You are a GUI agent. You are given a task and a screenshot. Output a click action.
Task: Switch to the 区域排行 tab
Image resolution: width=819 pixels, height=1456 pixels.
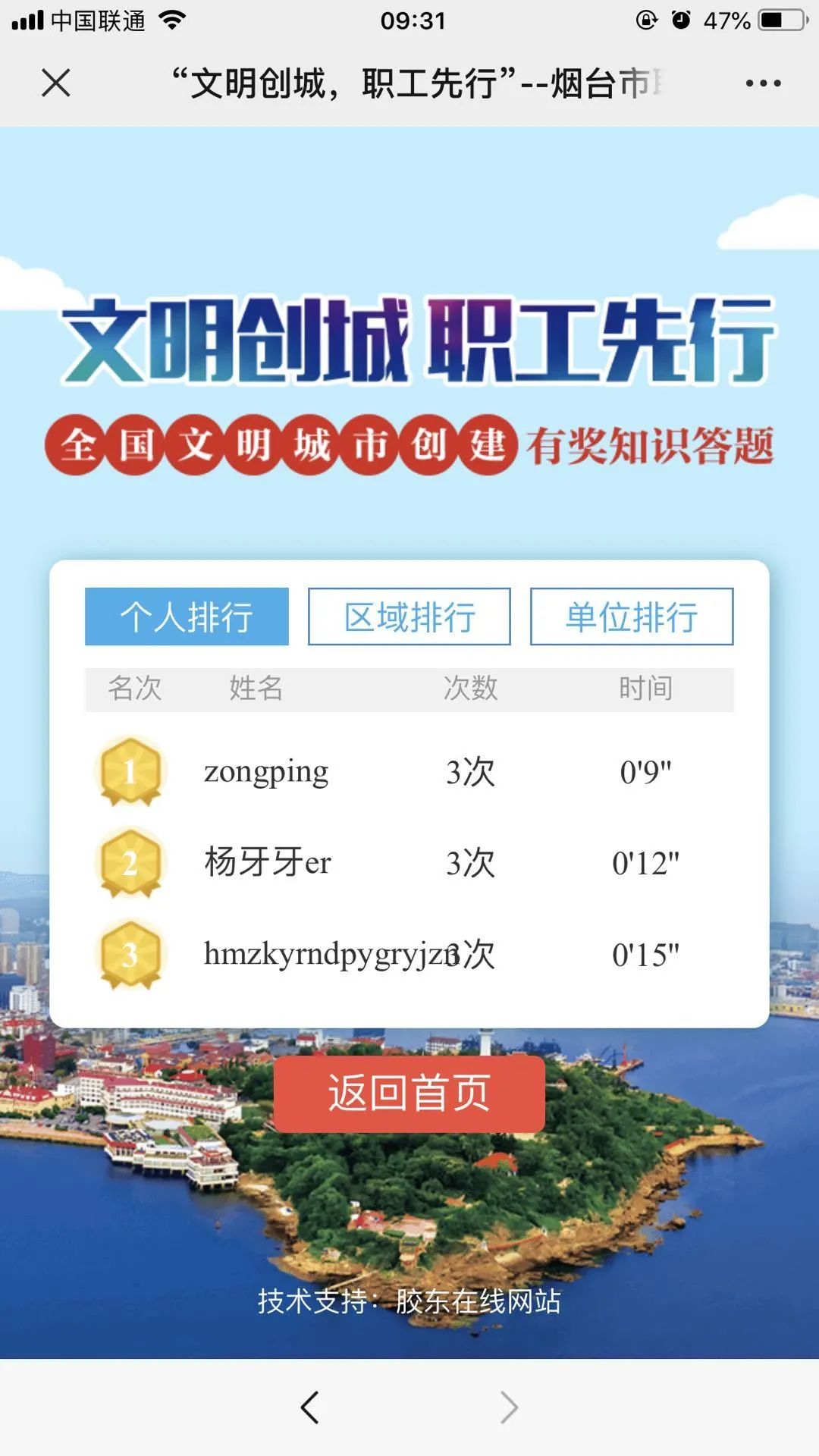click(409, 617)
